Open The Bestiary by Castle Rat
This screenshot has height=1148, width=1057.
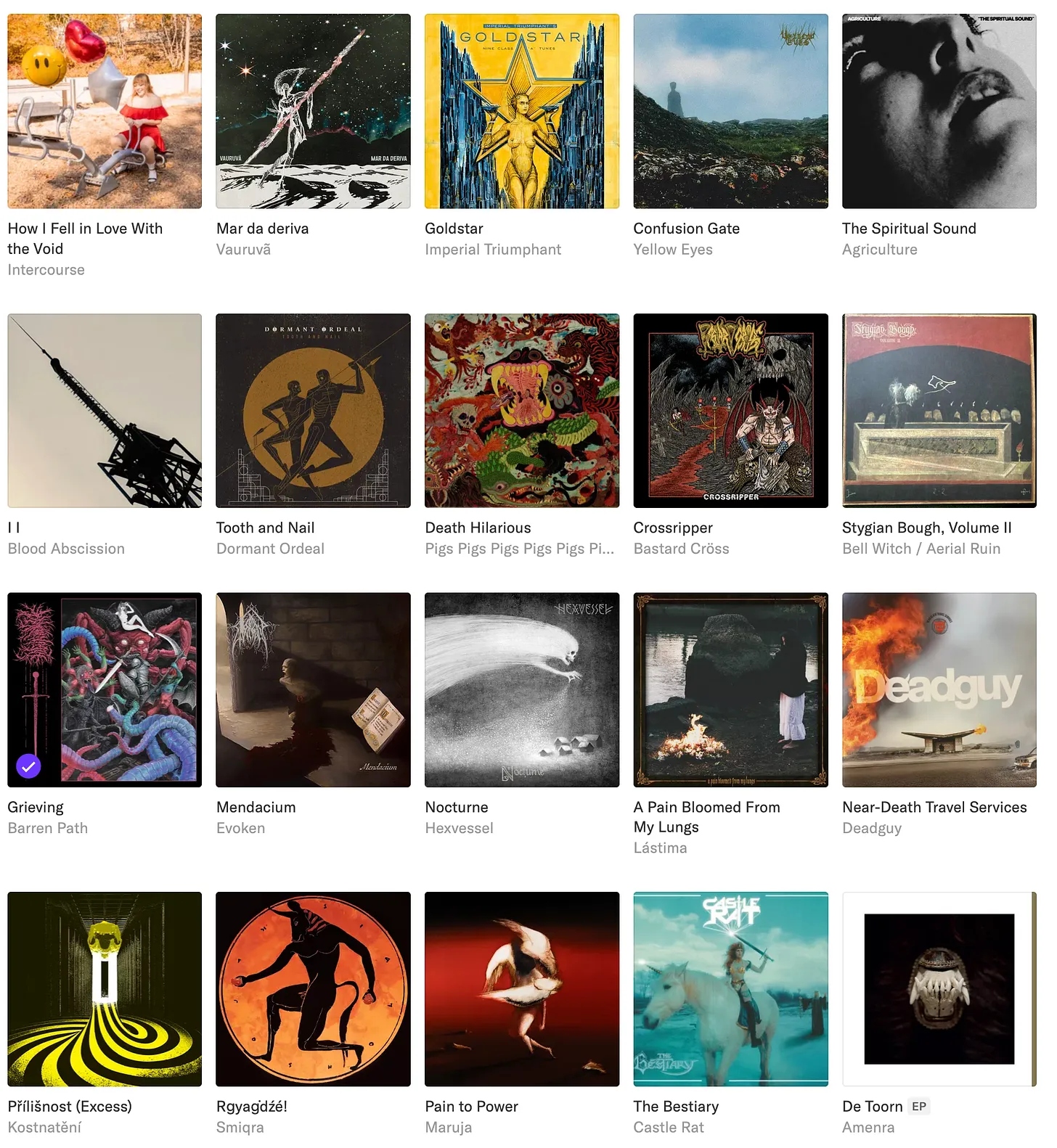[730, 989]
